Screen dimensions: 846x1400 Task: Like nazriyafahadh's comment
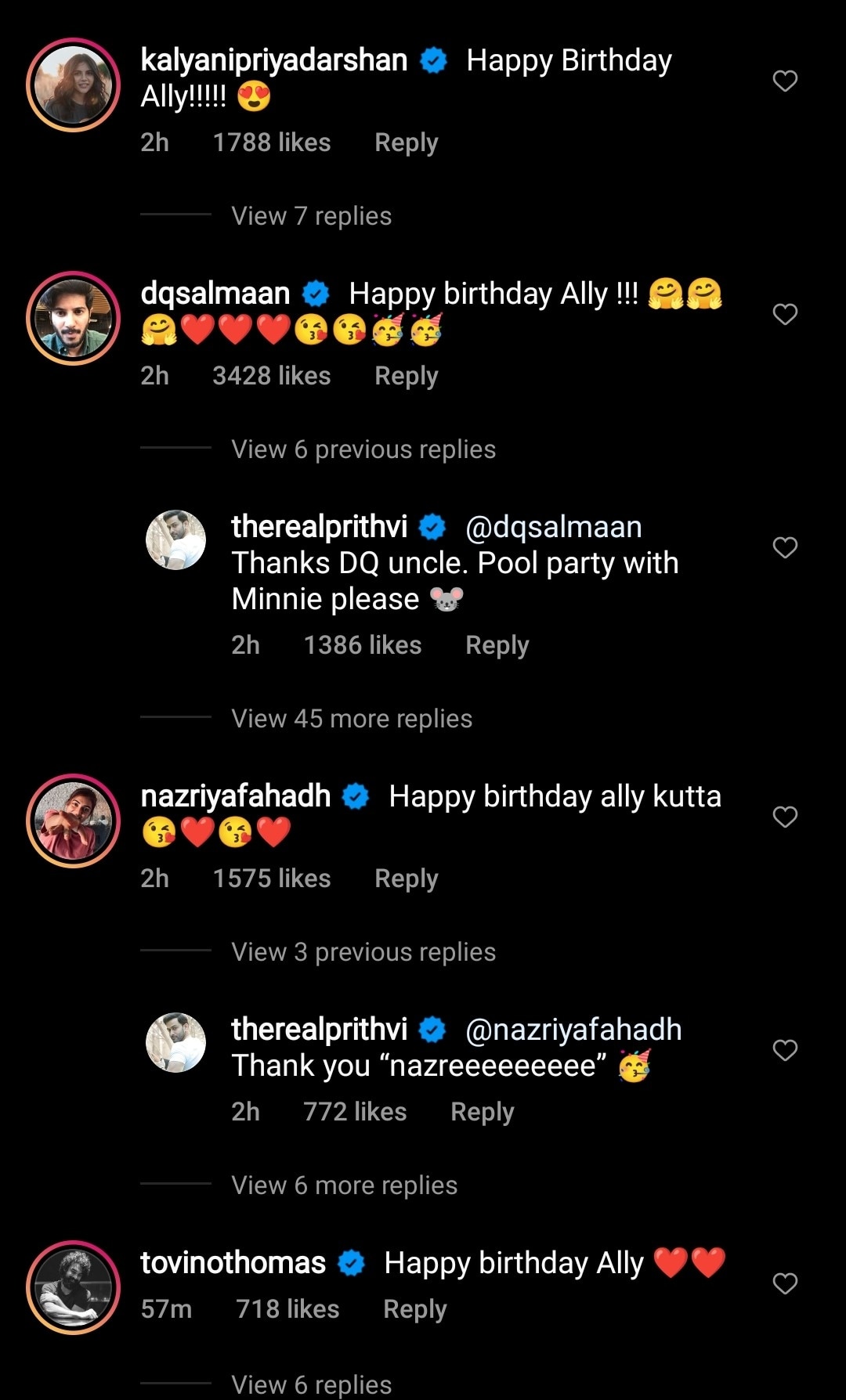[x=785, y=817]
